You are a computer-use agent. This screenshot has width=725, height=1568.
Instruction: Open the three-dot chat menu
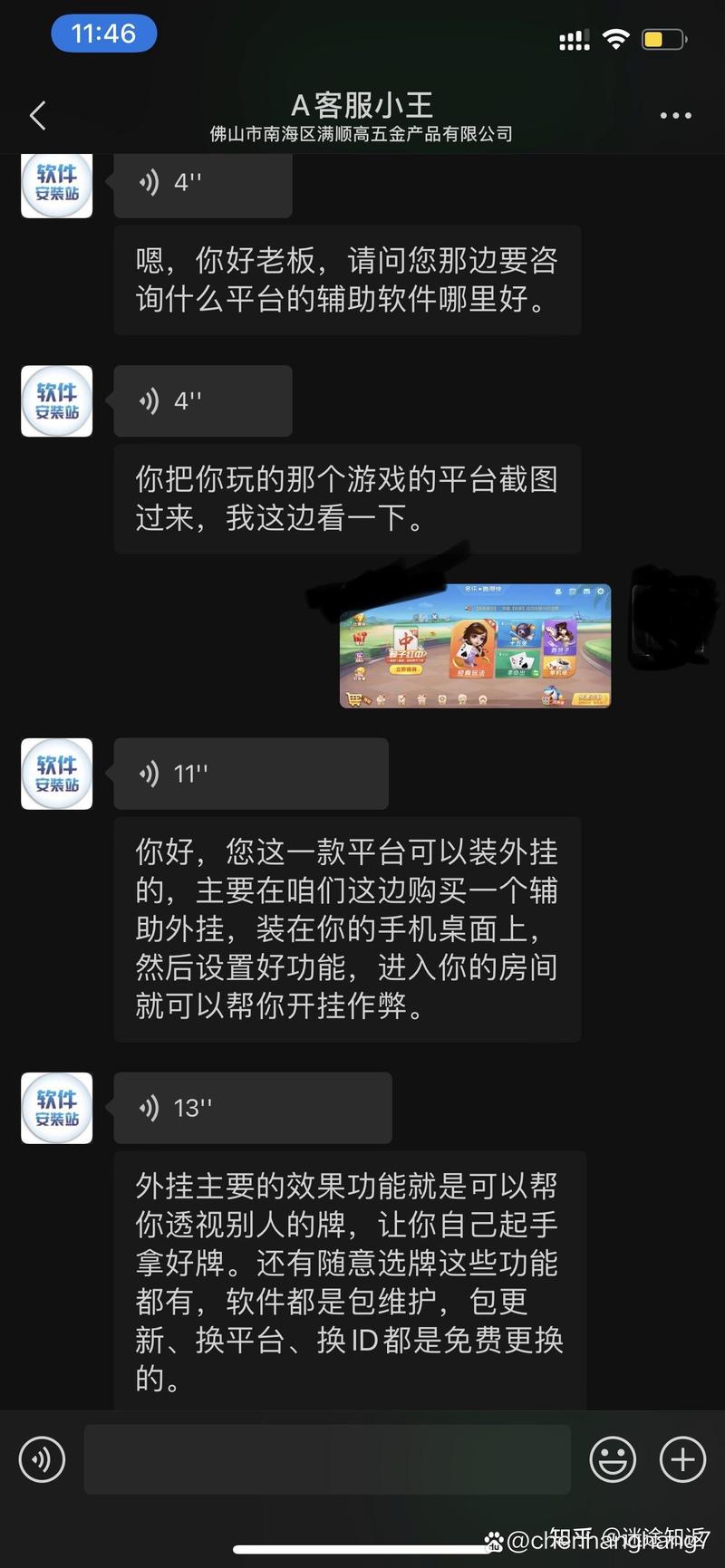pyautogui.click(x=675, y=116)
